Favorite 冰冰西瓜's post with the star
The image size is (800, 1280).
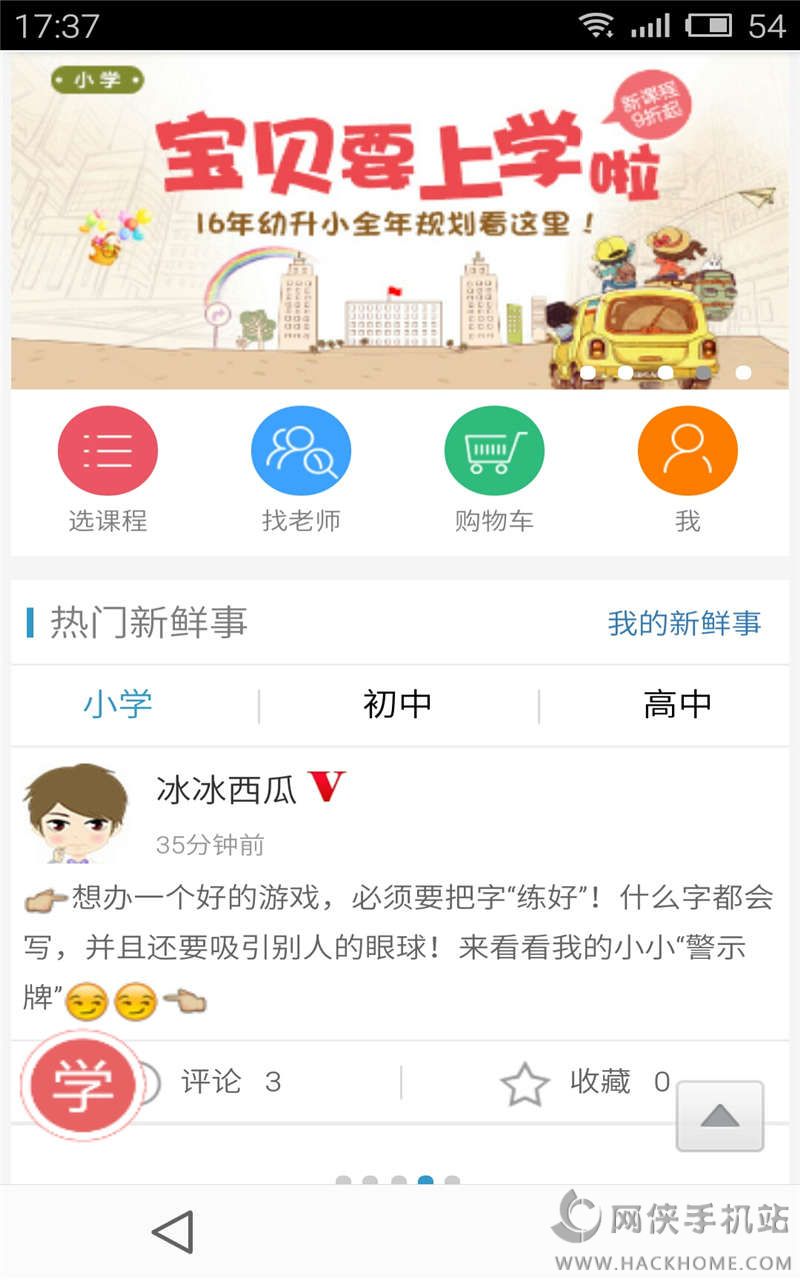525,1083
